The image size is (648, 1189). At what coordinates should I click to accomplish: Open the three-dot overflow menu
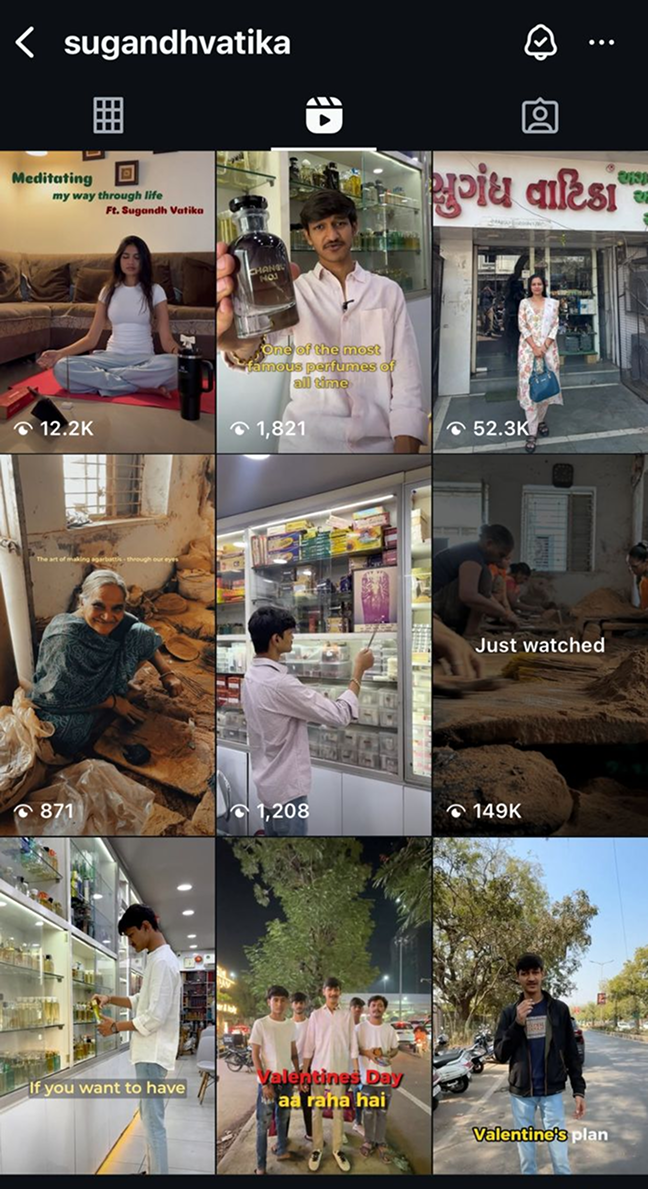pos(601,43)
